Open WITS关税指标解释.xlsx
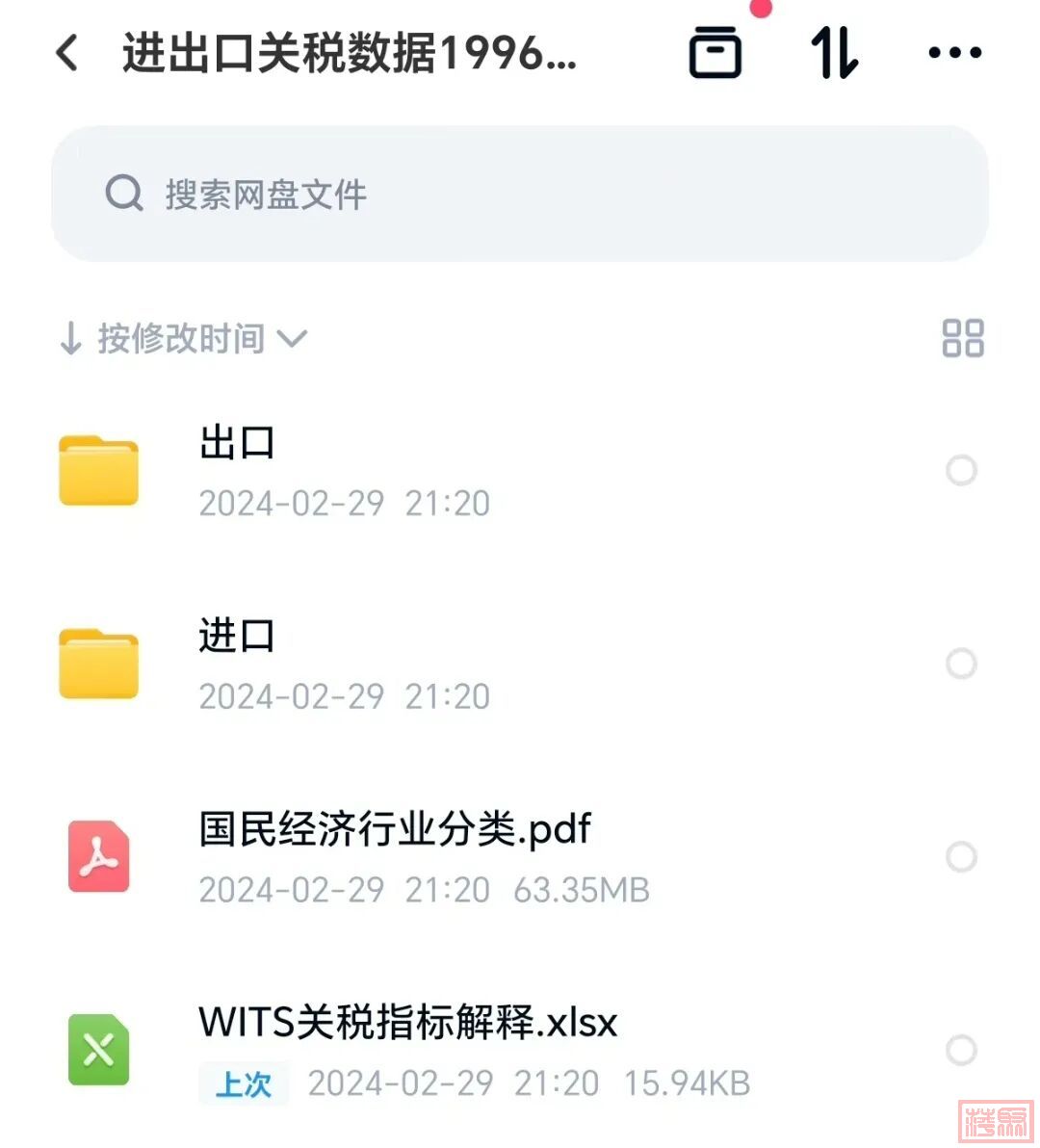This screenshot has height=1148, width=1040. (x=404, y=1023)
